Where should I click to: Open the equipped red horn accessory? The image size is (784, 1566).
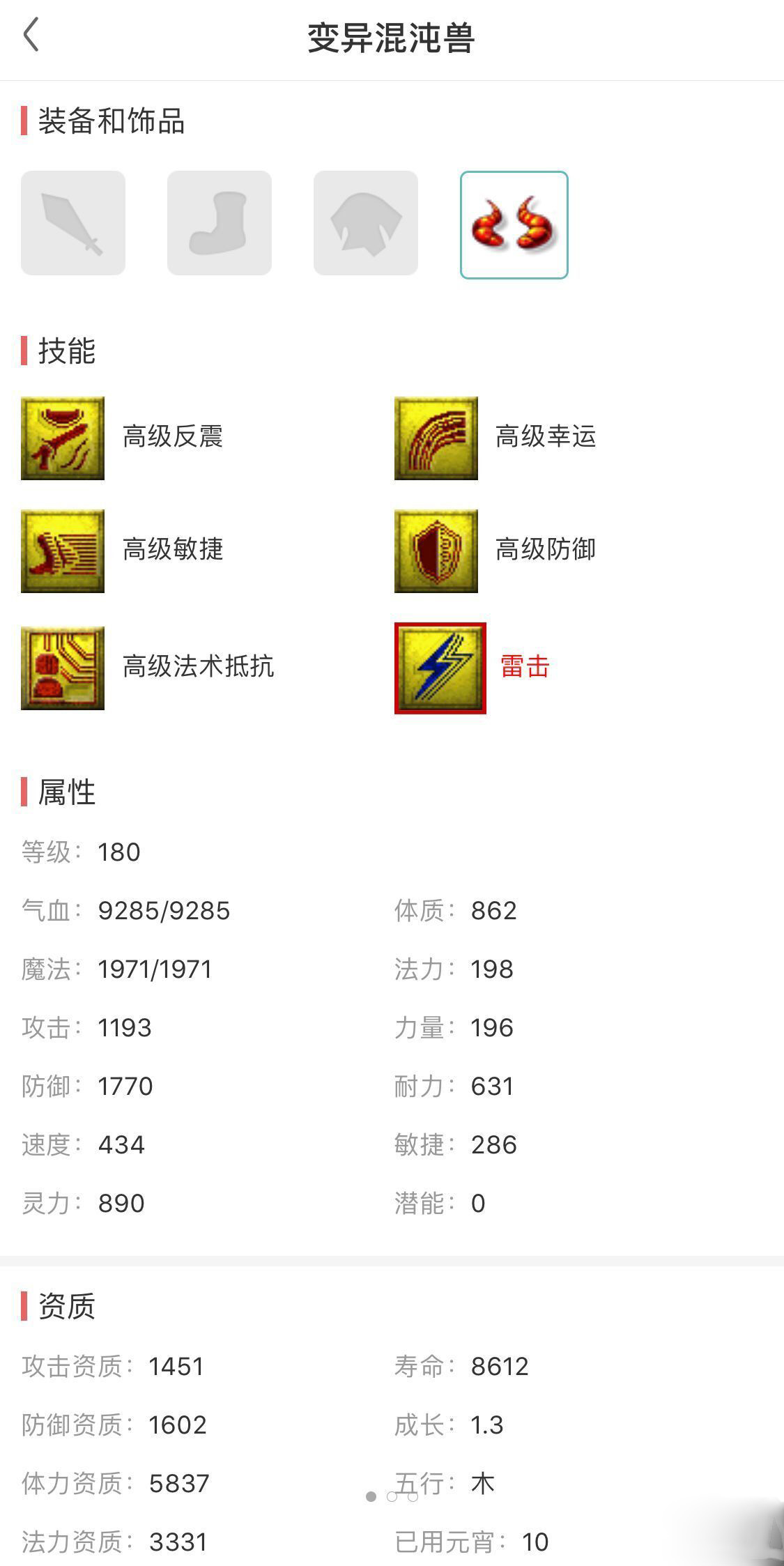pos(514,224)
